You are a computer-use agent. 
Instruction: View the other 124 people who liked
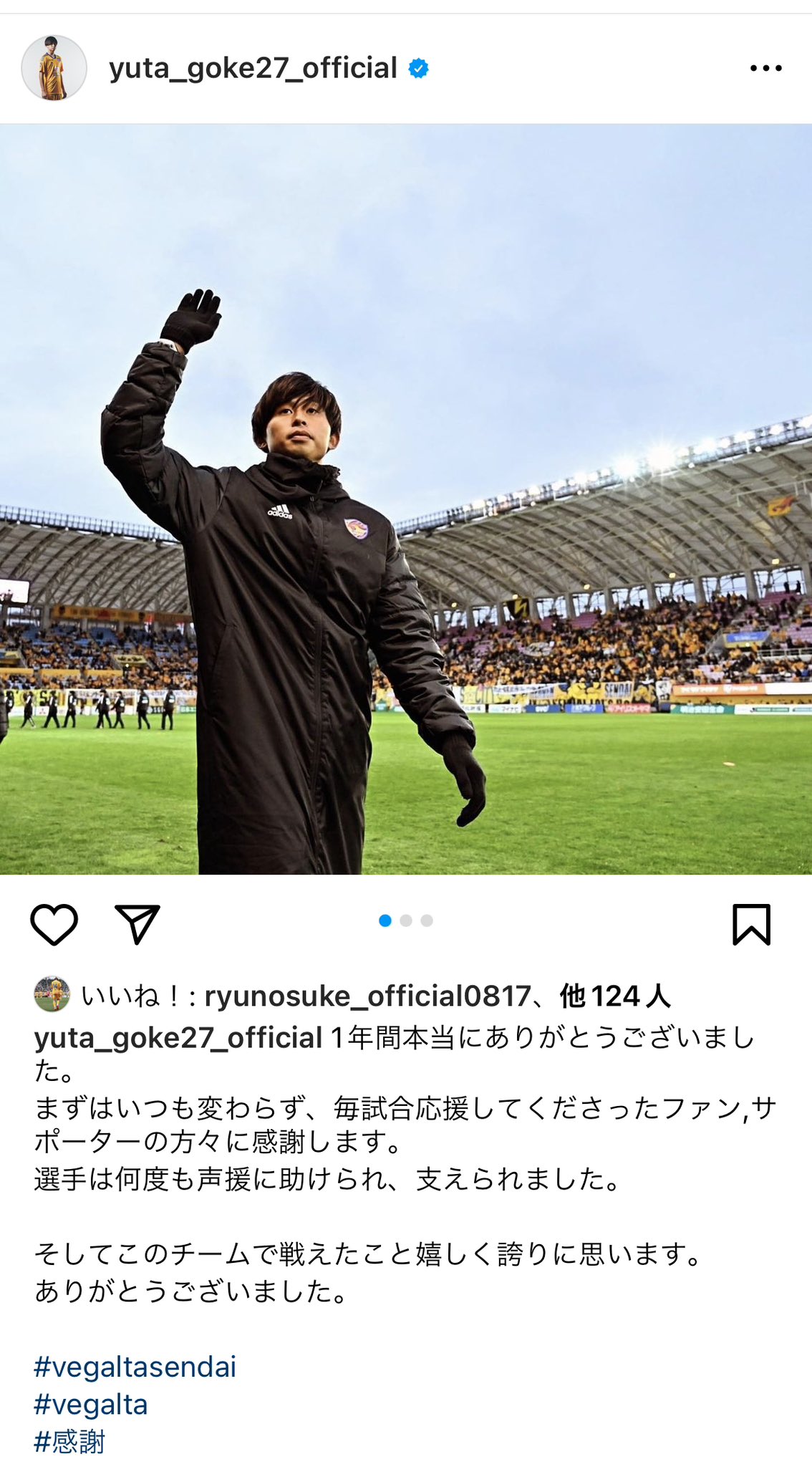(x=614, y=996)
